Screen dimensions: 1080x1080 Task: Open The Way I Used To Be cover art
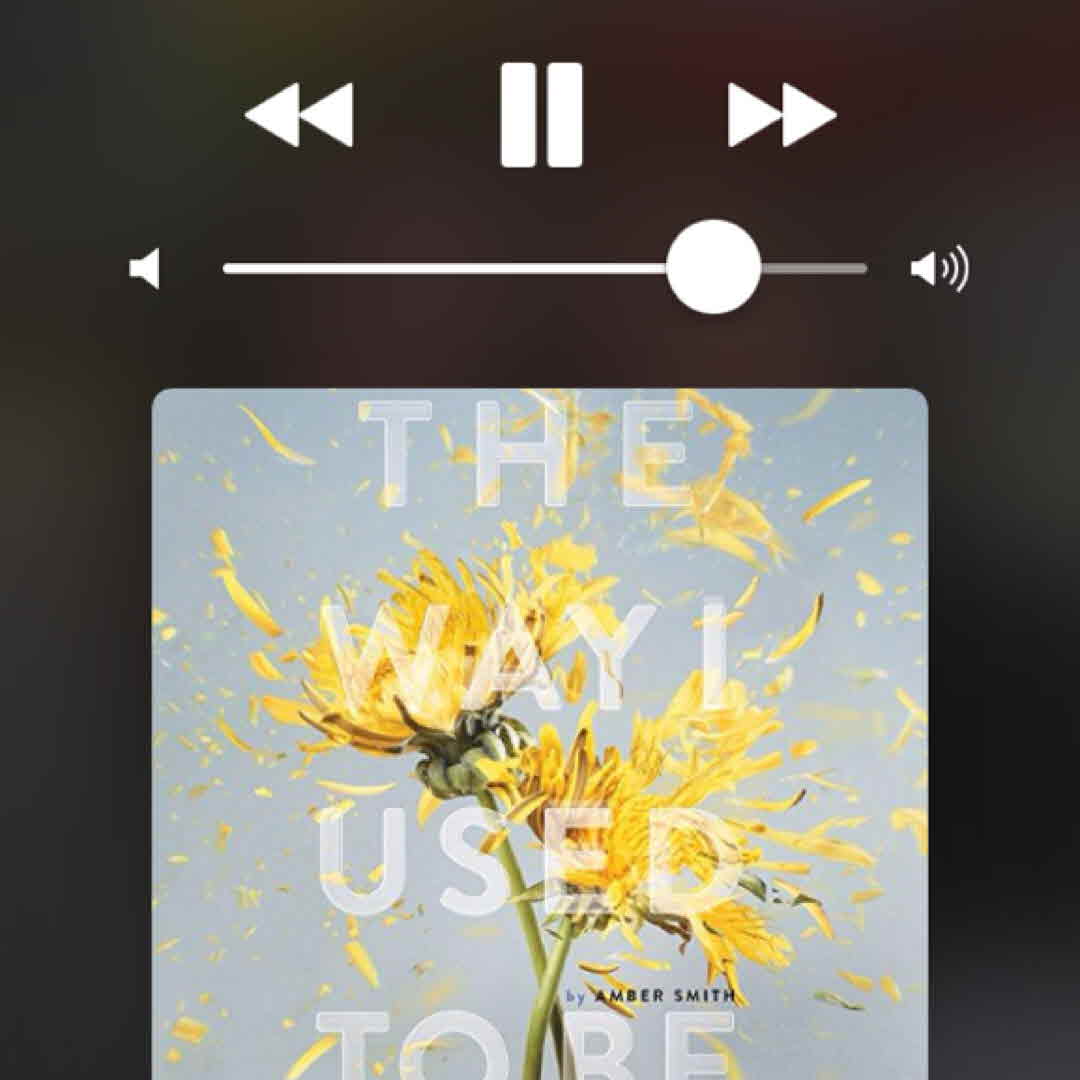(x=540, y=730)
